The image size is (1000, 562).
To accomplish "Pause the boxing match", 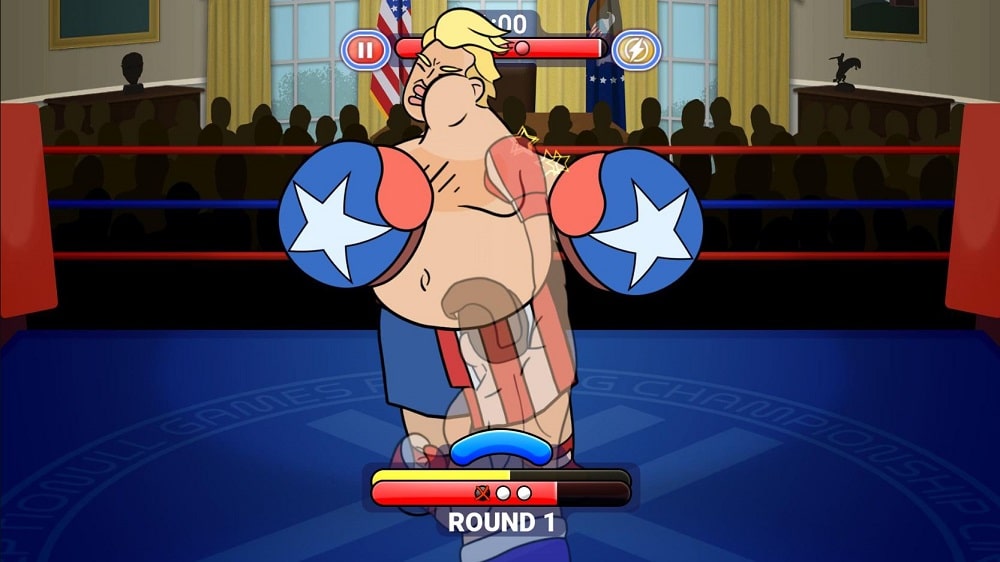I will click(x=365, y=49).
